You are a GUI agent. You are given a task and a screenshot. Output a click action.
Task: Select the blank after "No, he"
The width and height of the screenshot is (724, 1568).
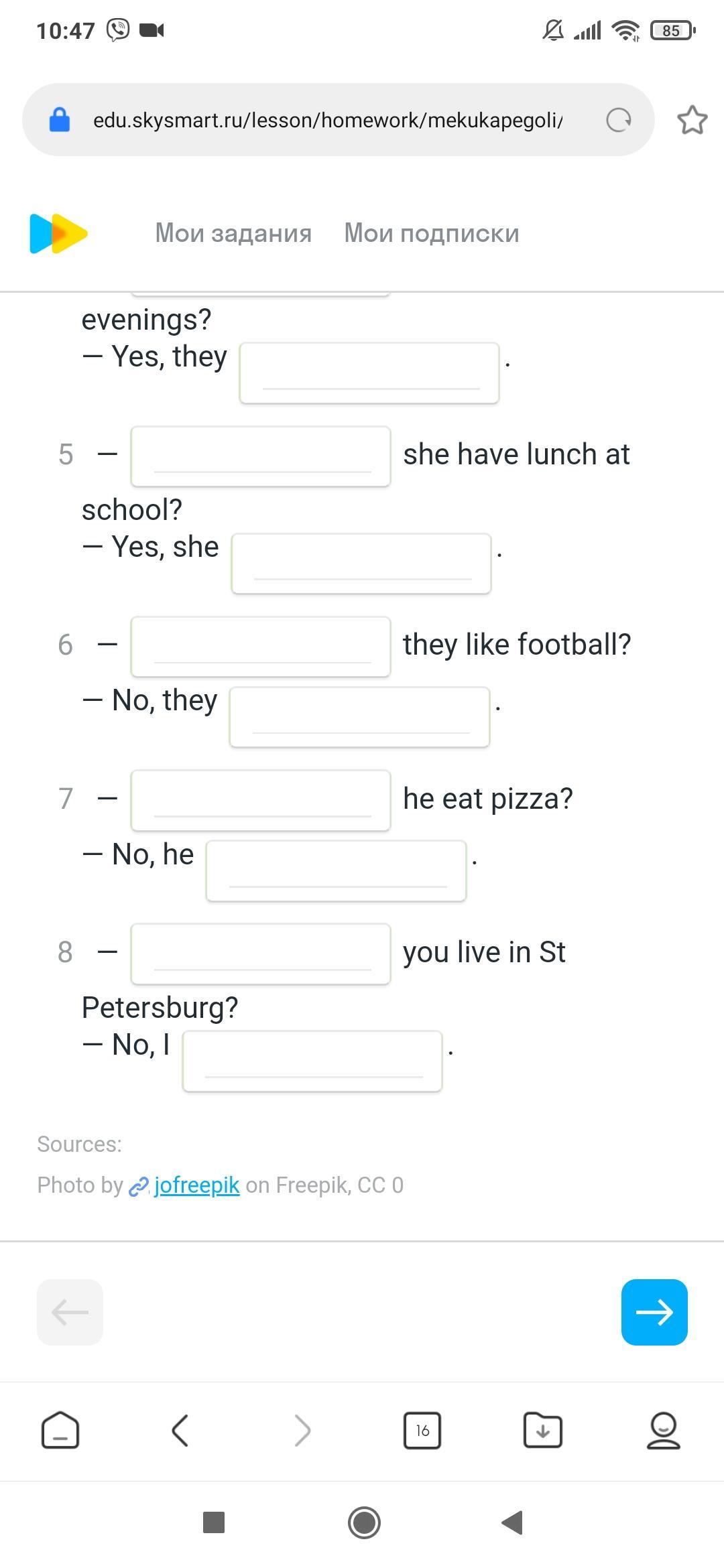tap(337, 870)
